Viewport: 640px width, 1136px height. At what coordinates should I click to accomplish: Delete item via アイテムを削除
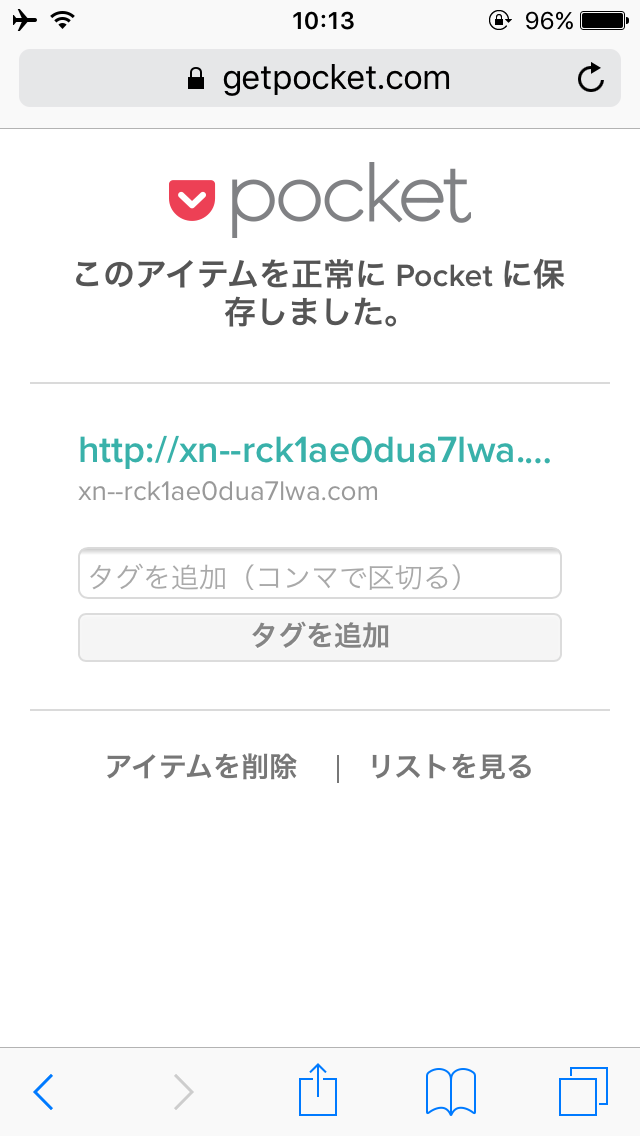tap(201, 767)
